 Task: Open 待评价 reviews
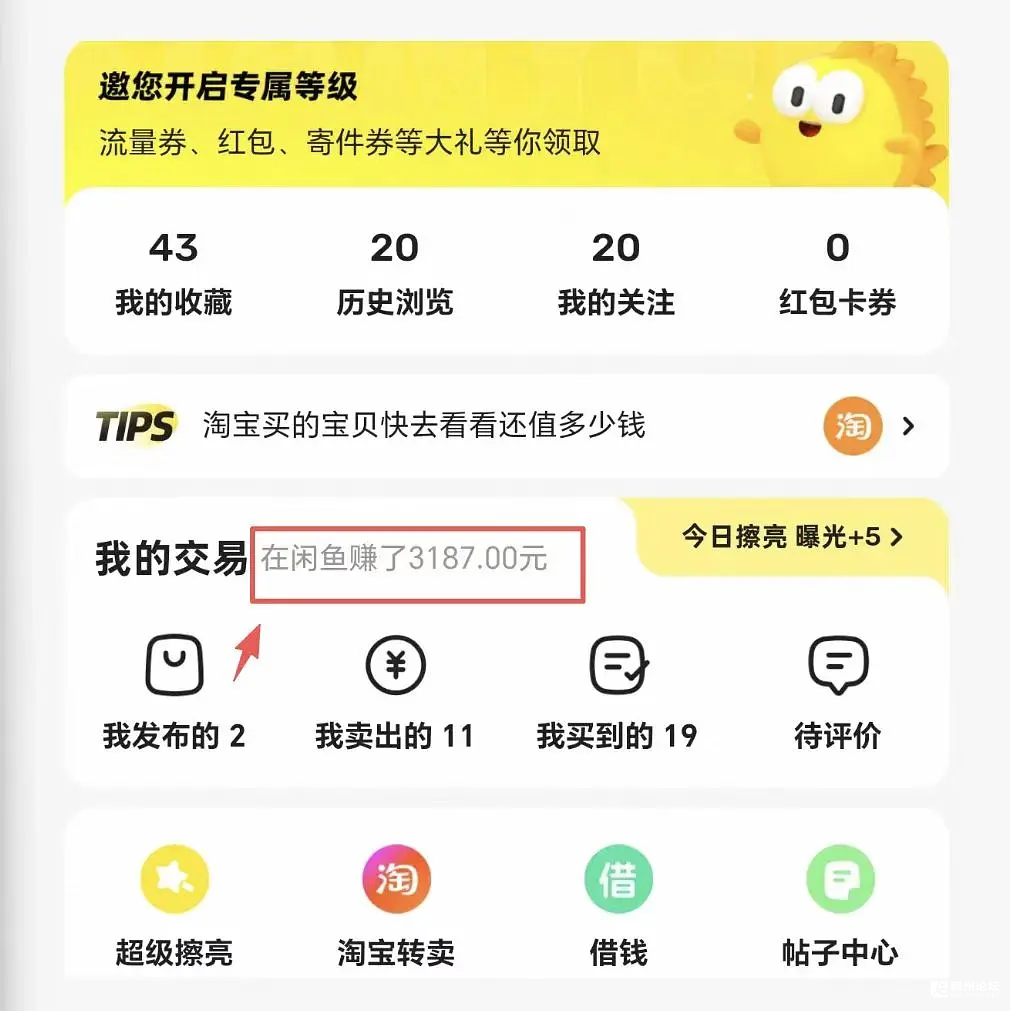tap(838, 692)
